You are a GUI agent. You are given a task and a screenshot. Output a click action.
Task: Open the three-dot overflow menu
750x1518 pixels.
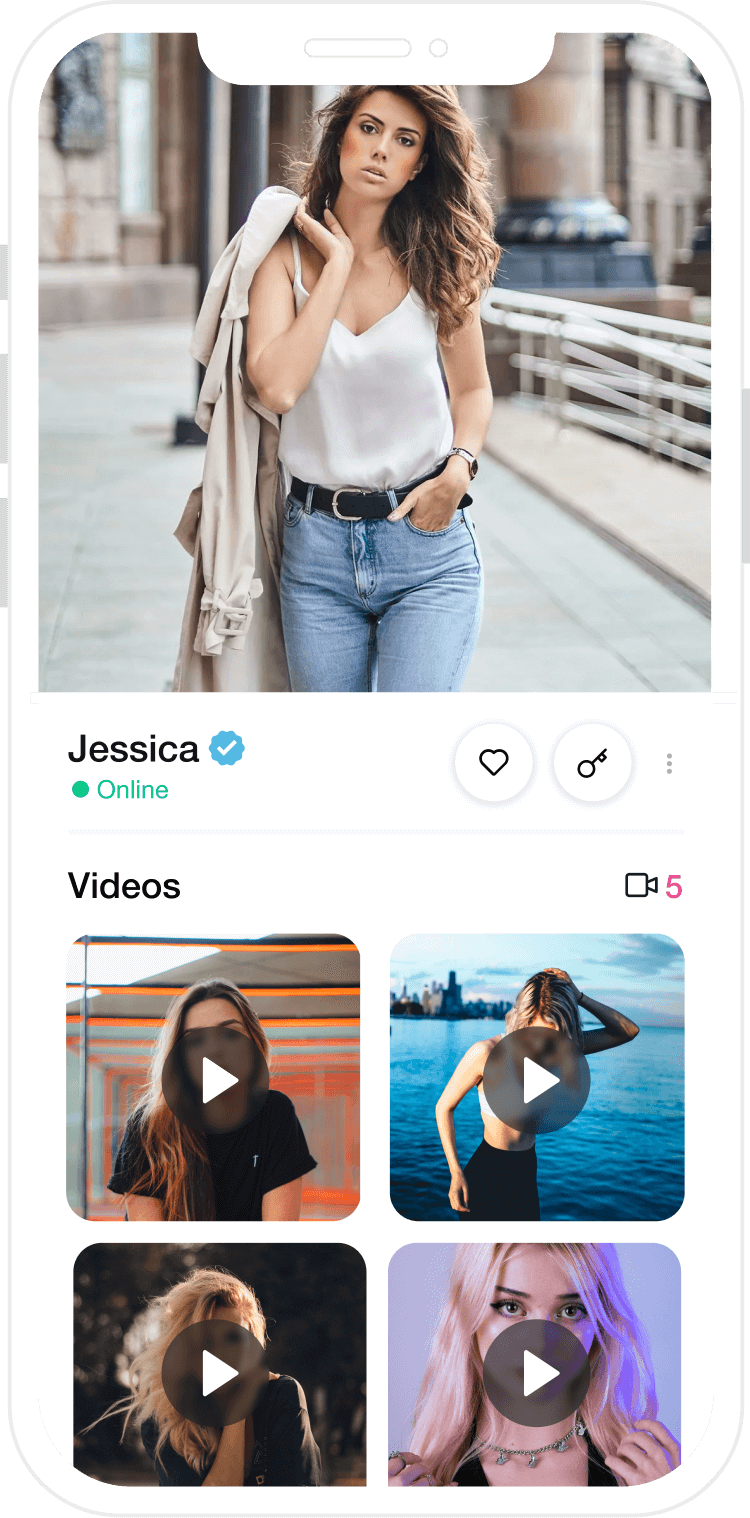click(x=669, y=764)
